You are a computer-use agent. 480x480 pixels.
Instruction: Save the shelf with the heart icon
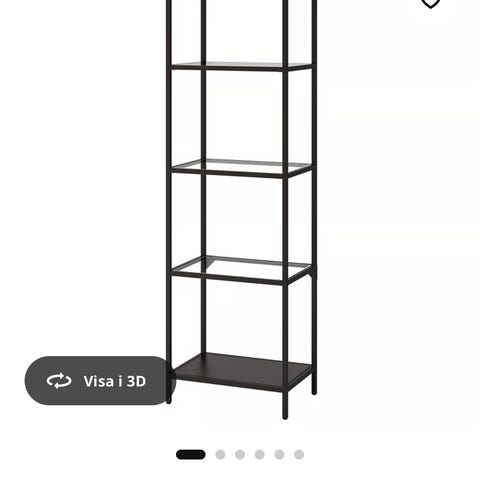point(430,3)
